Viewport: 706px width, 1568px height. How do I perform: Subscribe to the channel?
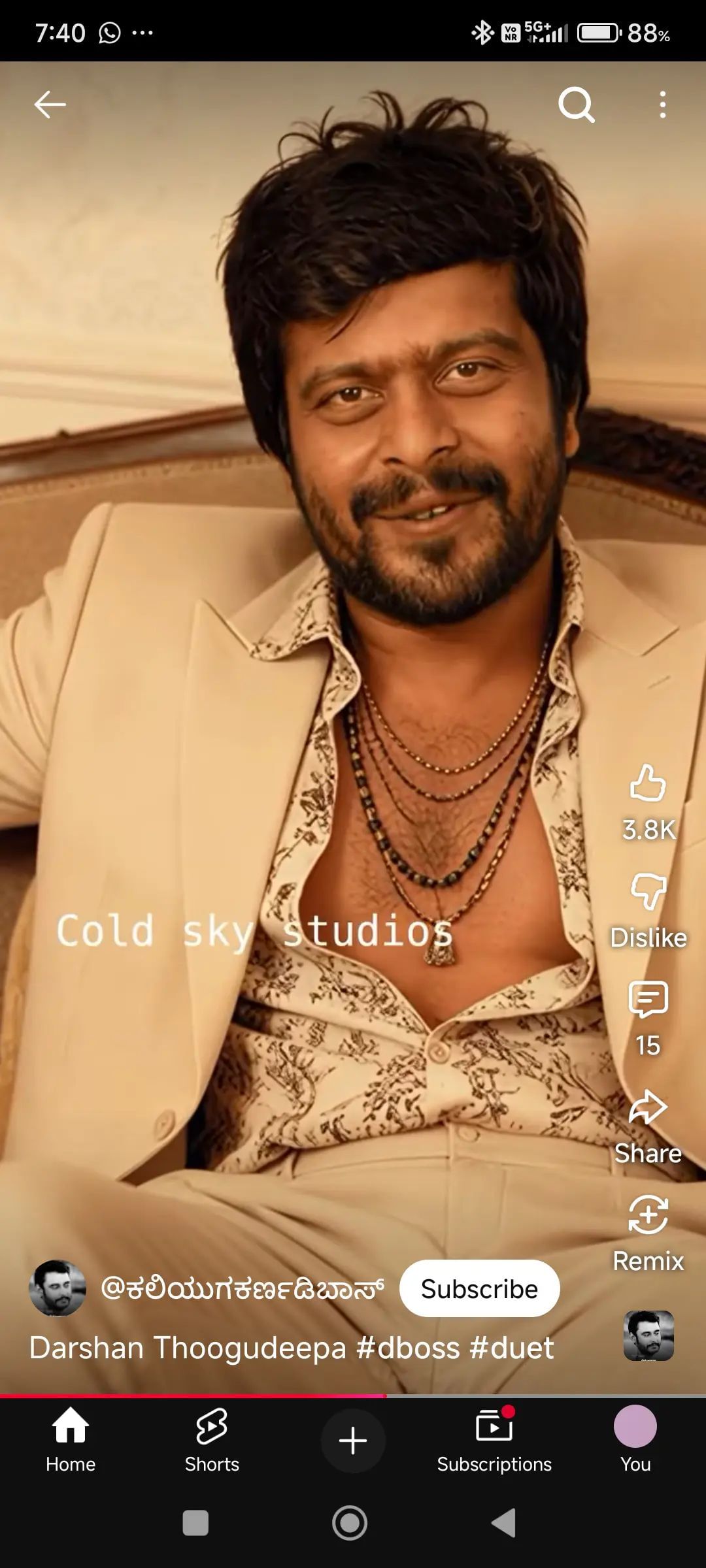[x=479, y=1288]
